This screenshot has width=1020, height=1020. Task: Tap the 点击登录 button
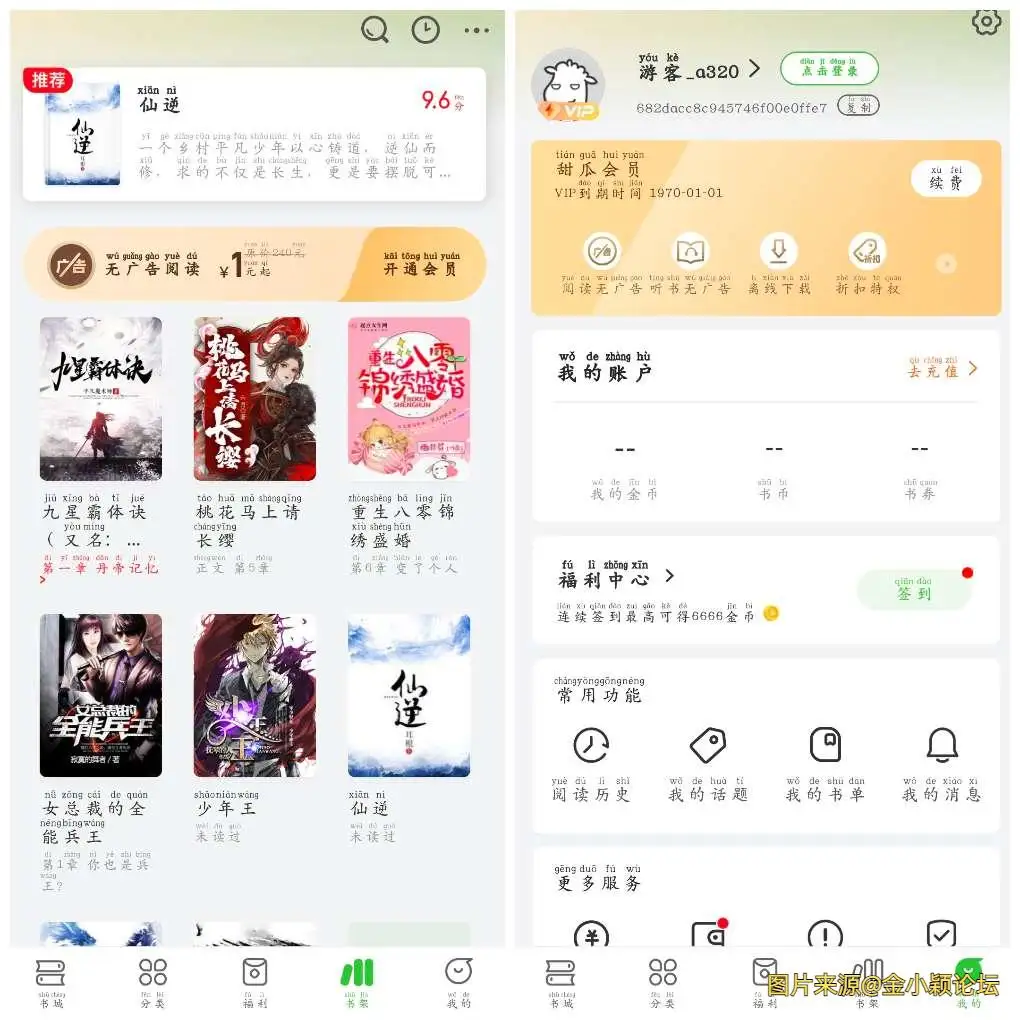pyautogui.click(x=829, y=68)
